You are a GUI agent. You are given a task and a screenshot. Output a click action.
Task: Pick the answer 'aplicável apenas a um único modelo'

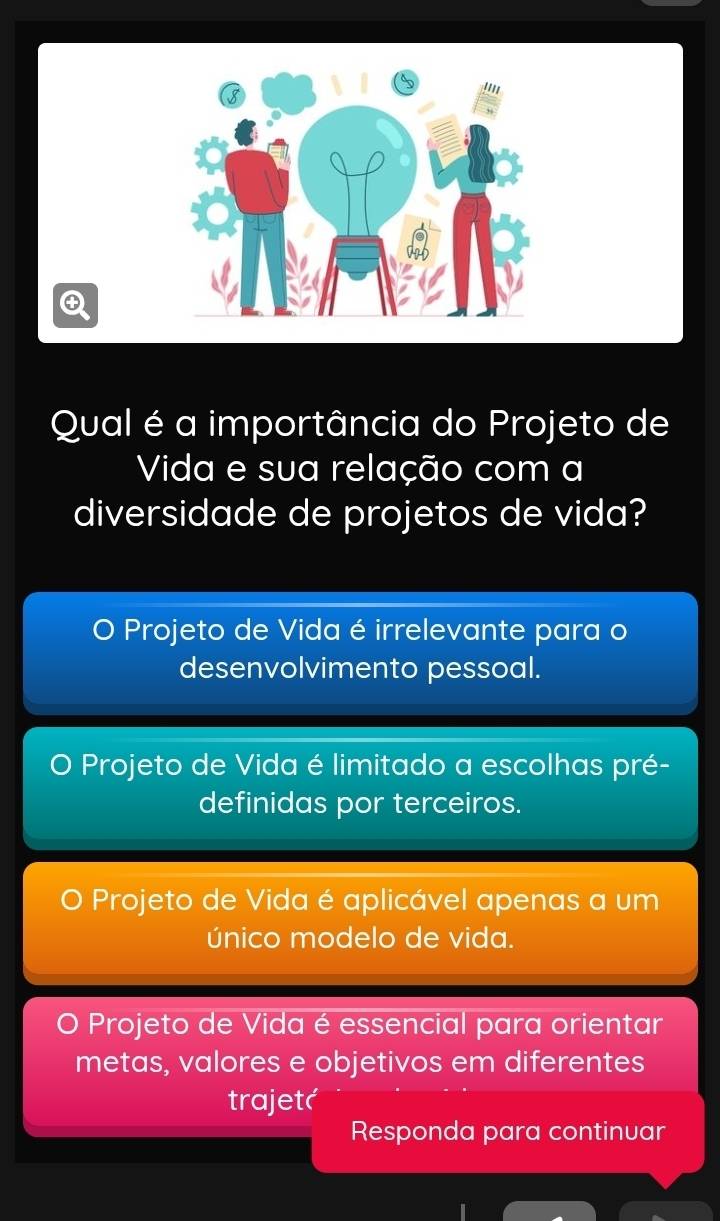click(x=360, y=920)
